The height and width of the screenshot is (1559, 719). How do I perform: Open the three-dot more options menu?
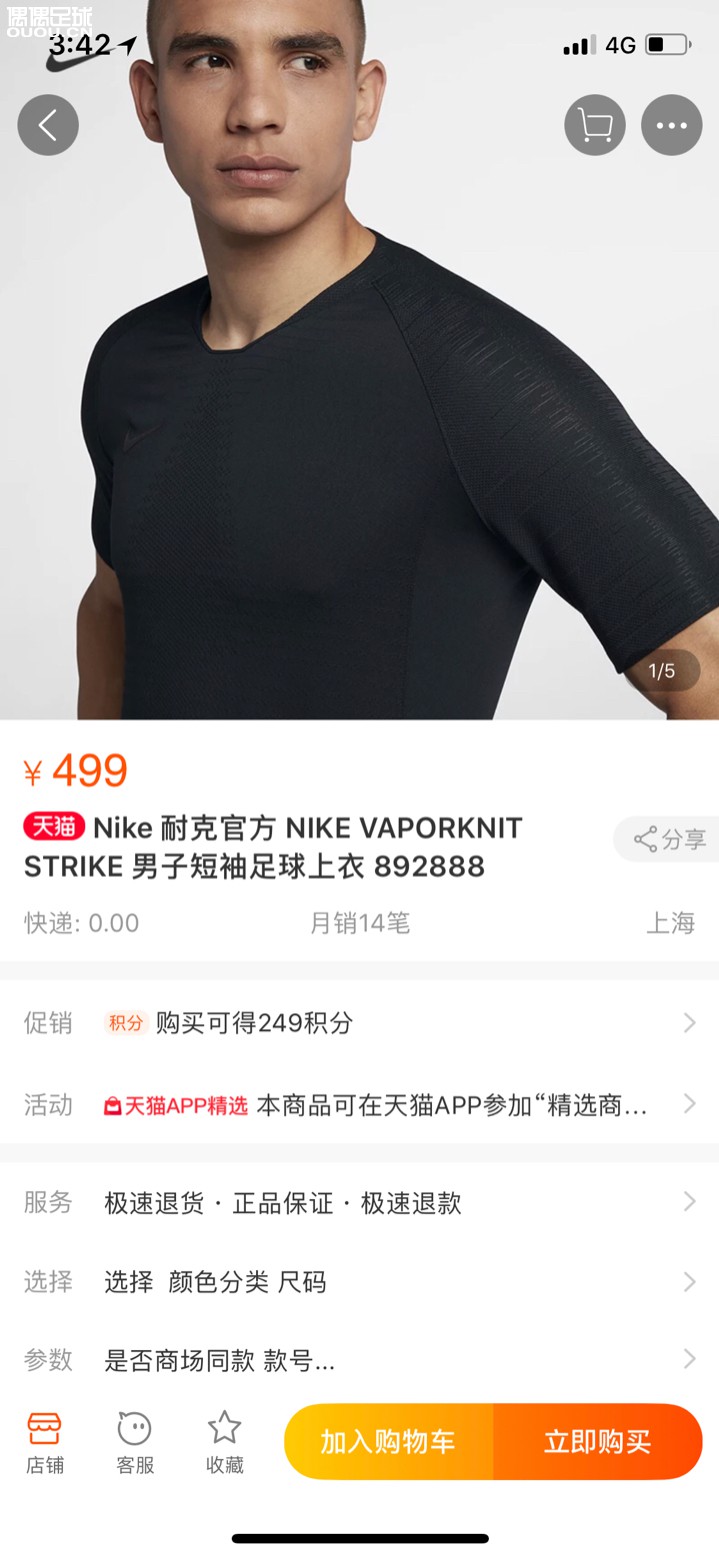tap(671, 125)
